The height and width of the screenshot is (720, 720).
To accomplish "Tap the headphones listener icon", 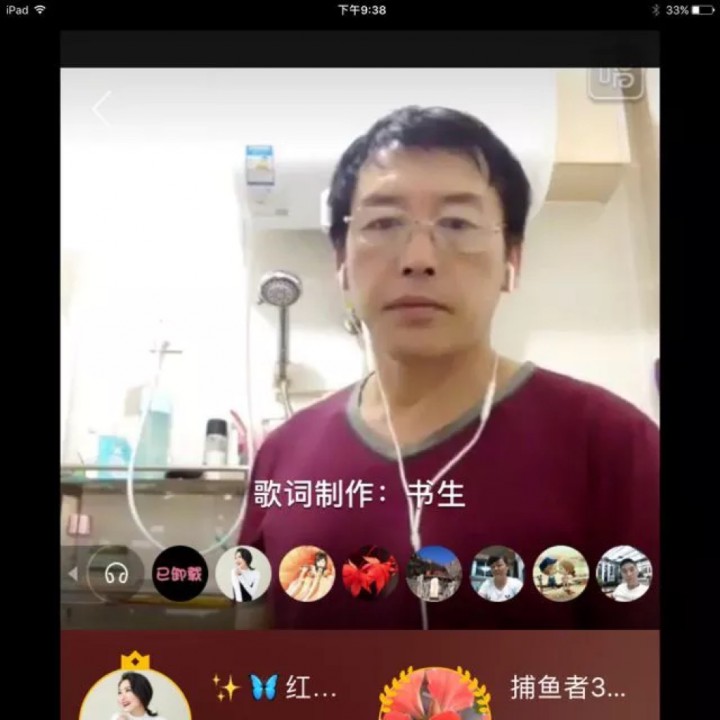I will click(115, 574).
